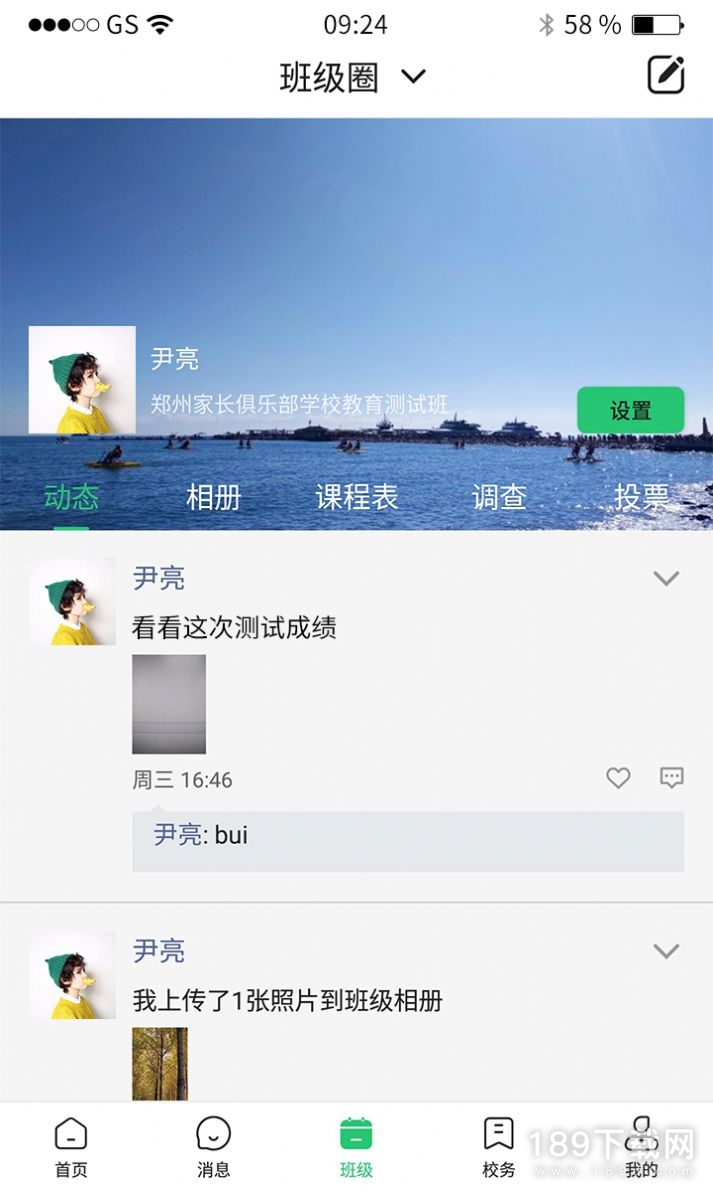Tap the green 设置 button
713x1193 pixels.
tap(630, 410)
